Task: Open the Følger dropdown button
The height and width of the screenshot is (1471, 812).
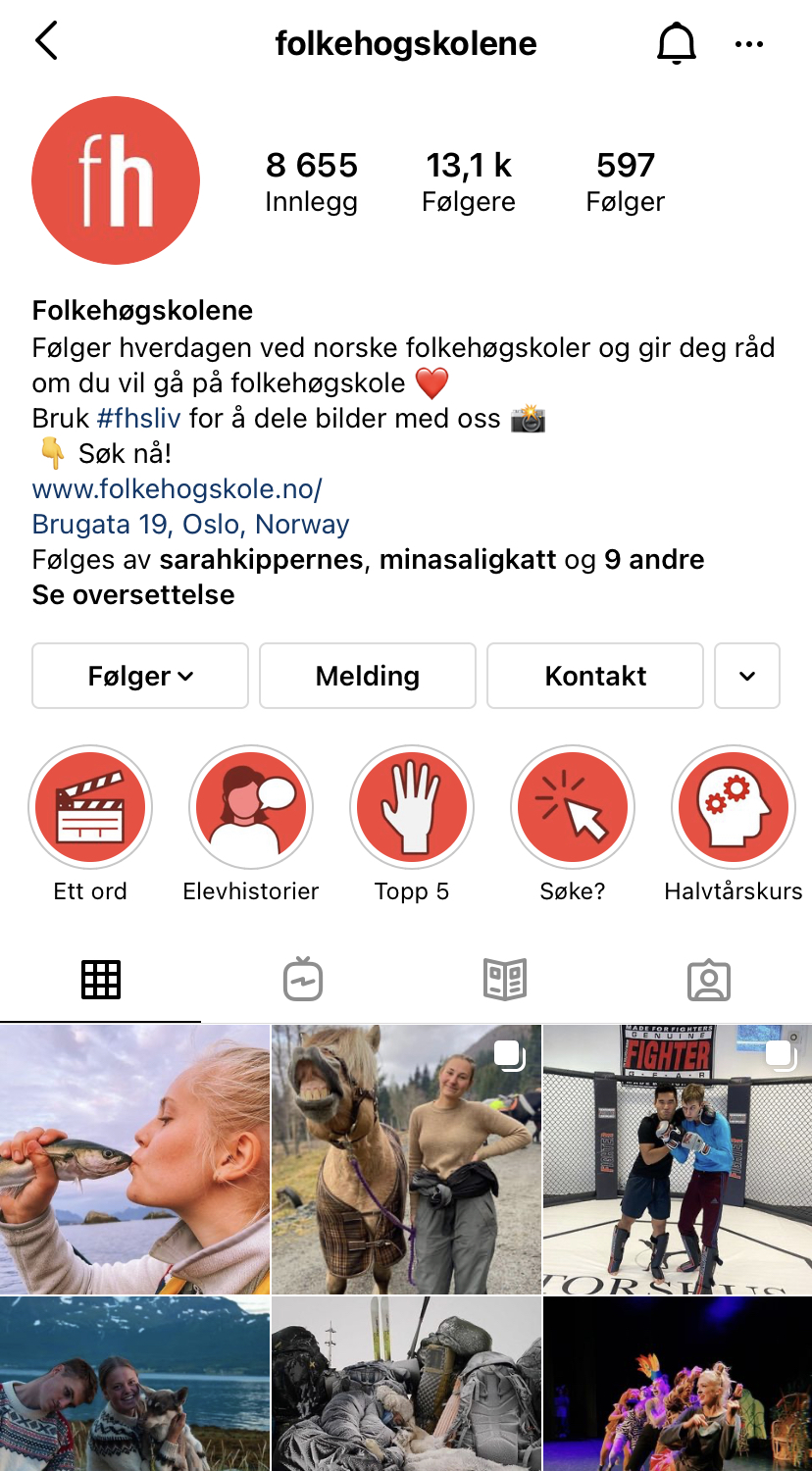Action: tap(140, 676)
